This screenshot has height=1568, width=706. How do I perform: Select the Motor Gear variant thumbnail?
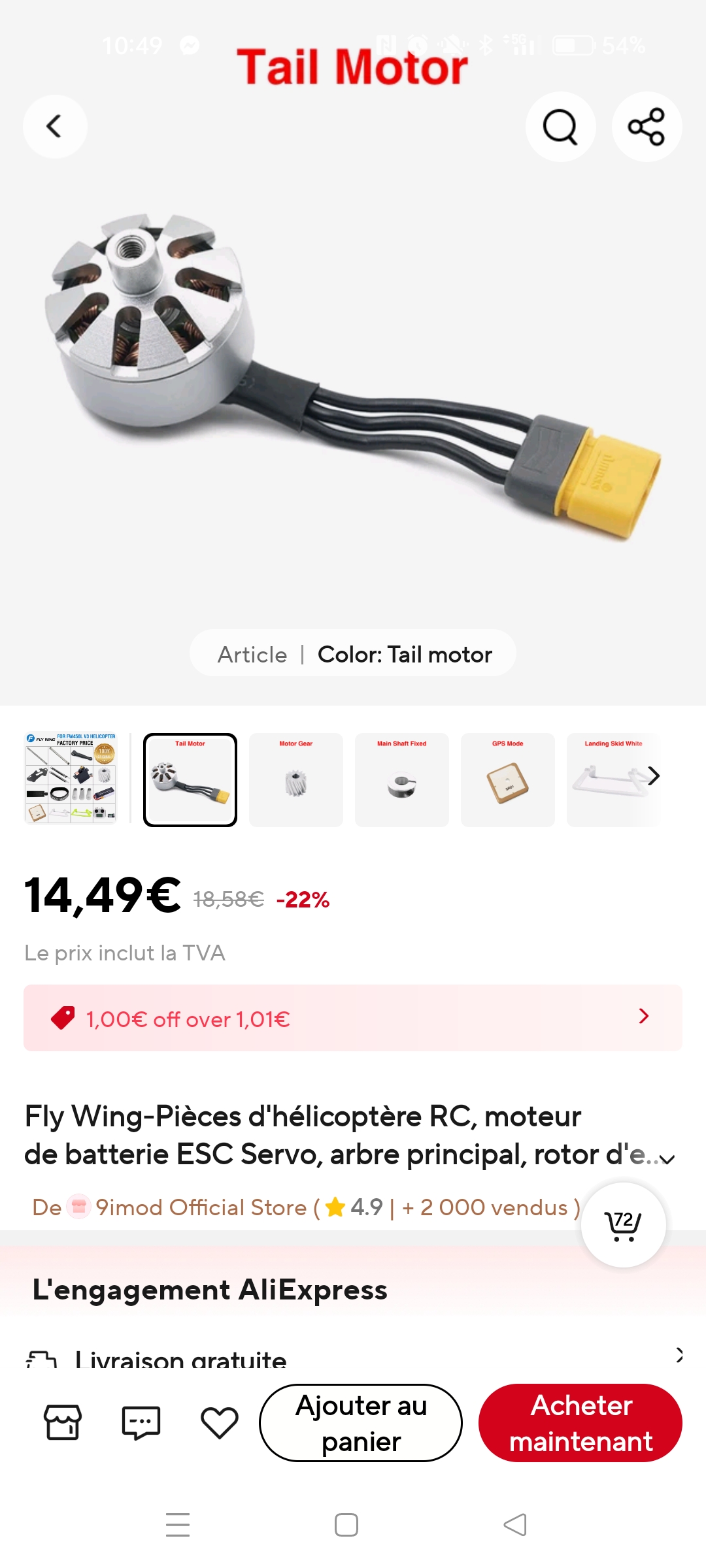(296, 779)
